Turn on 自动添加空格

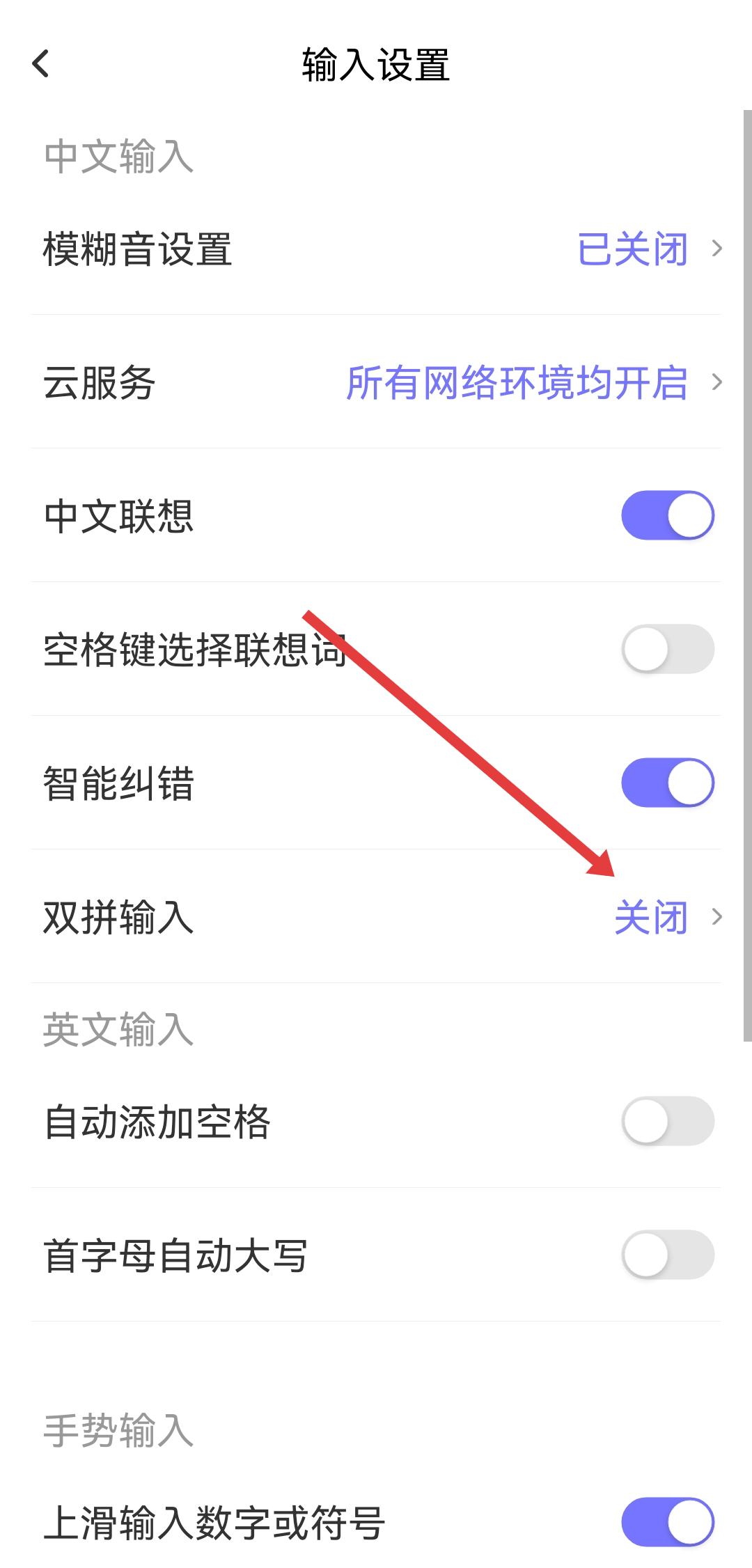(x=667, y=1122)
